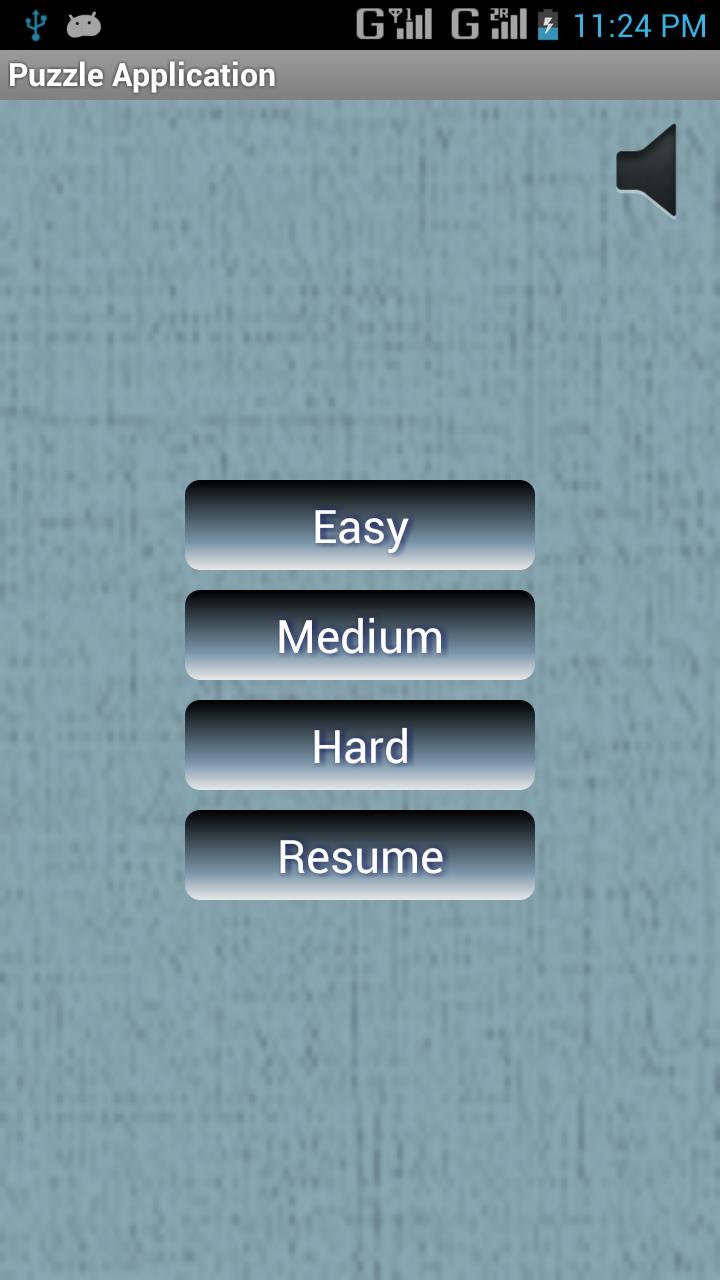
Task: Start an Easy puzzle
Action: pyautogui.click(x=360, y=526)
